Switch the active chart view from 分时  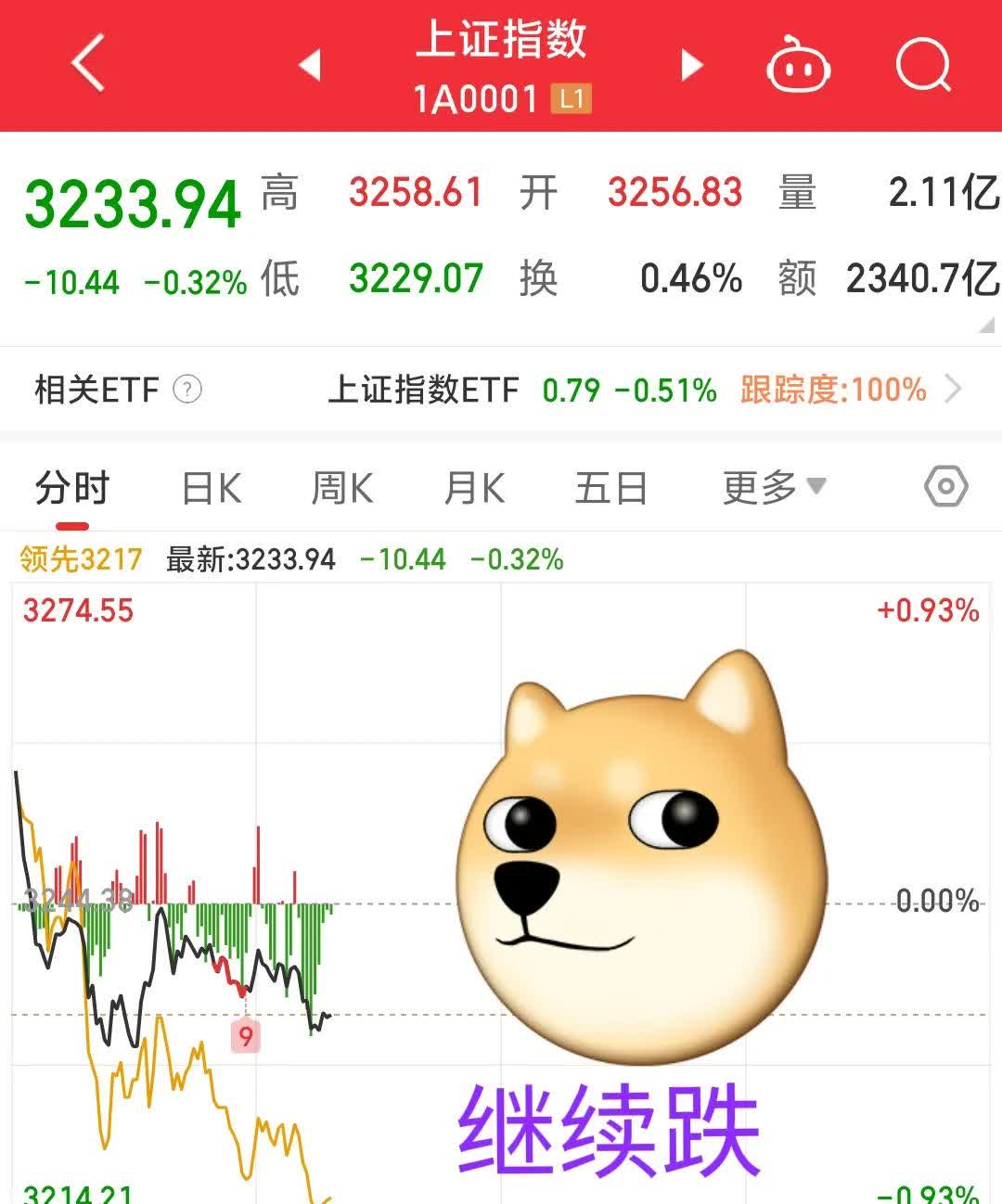70,486
